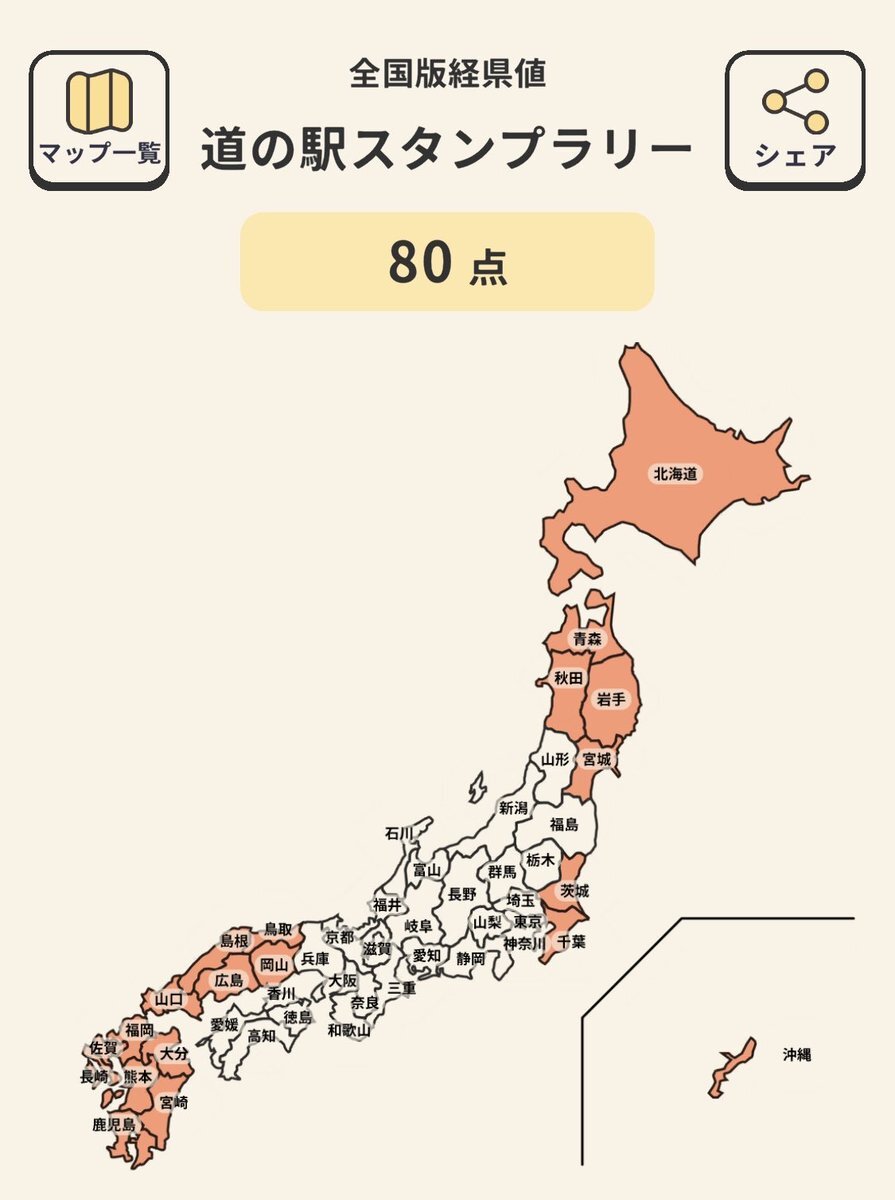Select 青森 prefecture on the map
The width and height of the screenshot is (895, 1200).
[x=587, y=637]
